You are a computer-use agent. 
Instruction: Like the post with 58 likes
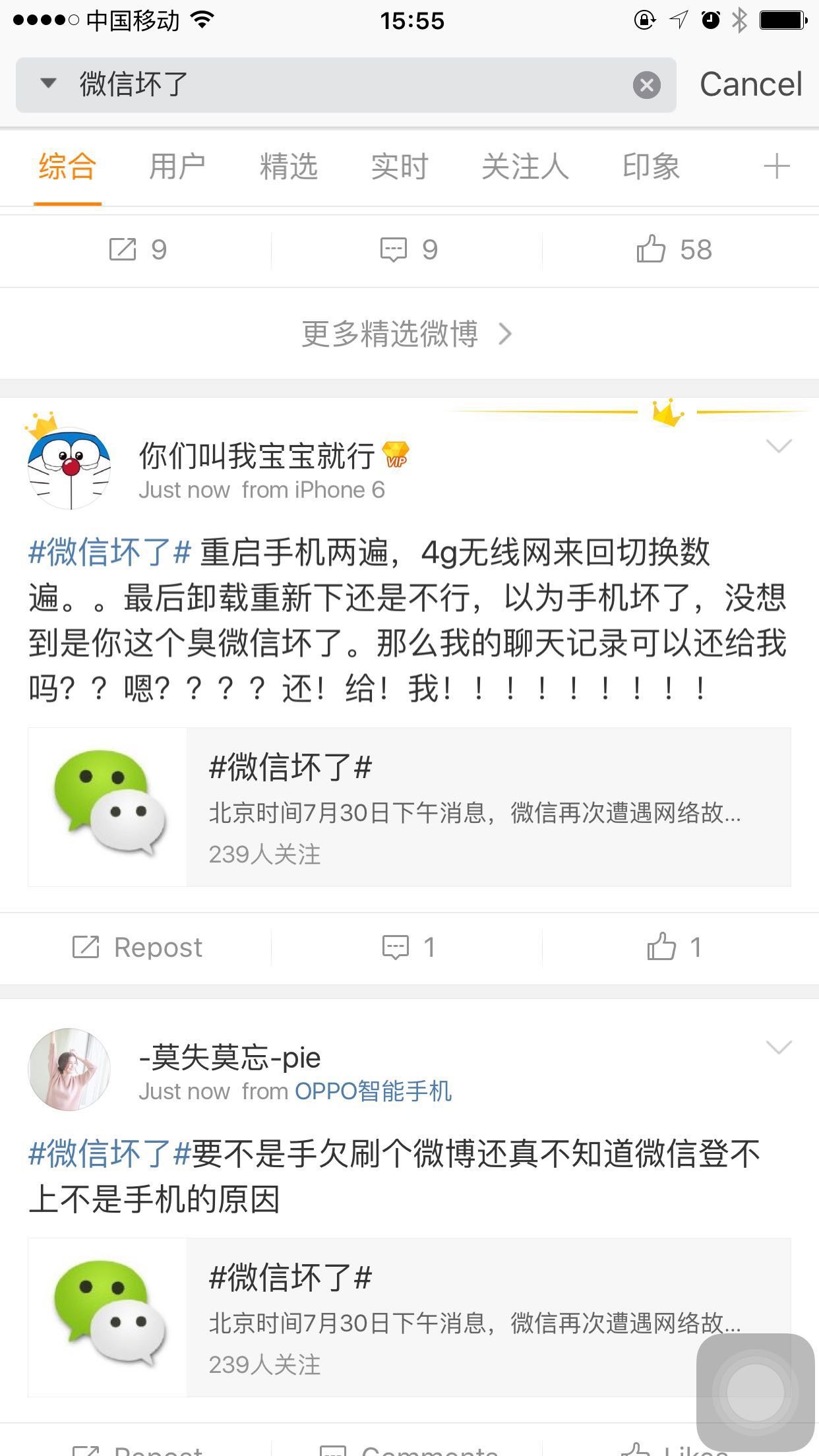[674, 250]
